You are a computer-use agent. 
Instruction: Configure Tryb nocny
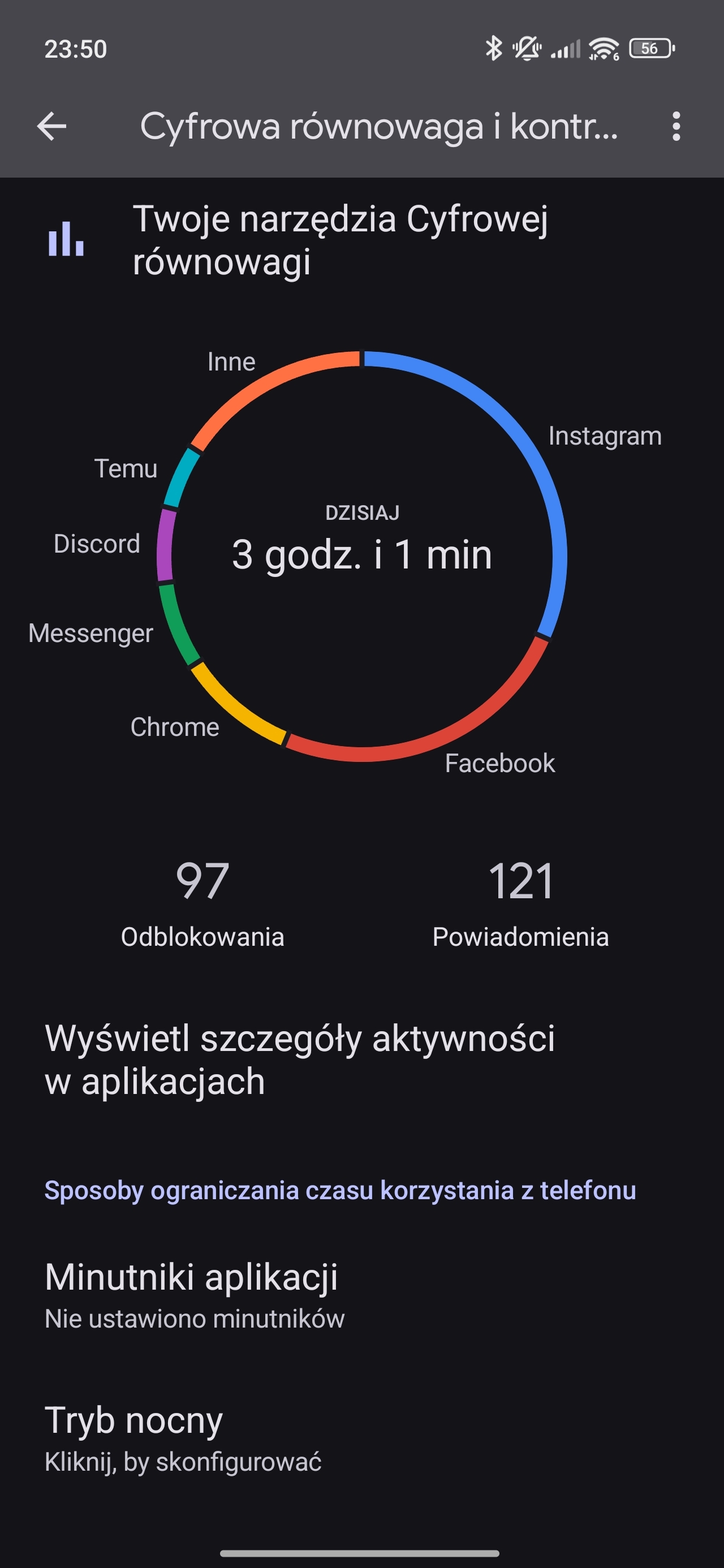point(183,1438)
